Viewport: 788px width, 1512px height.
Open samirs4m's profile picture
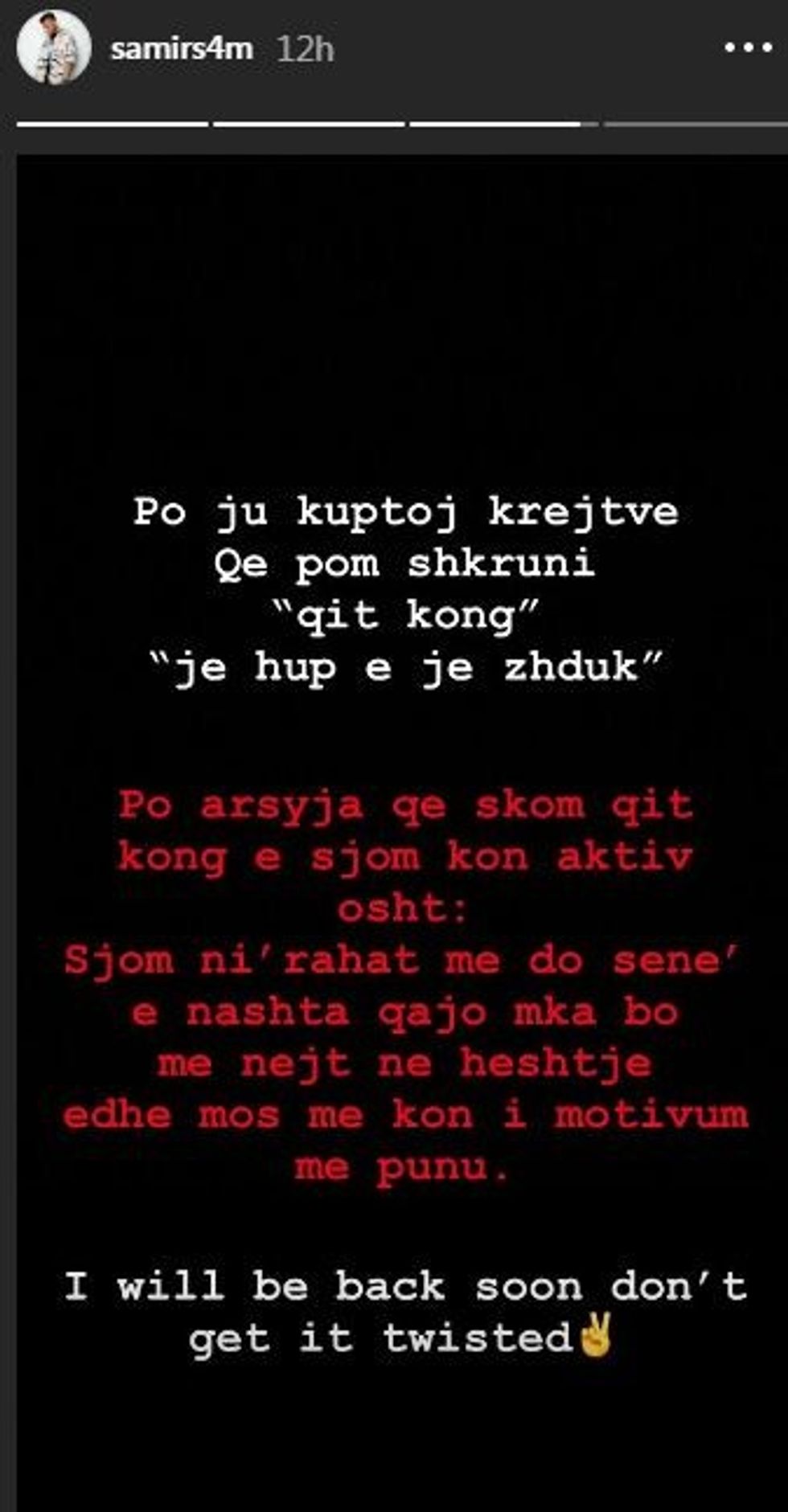tap(53, 48)
